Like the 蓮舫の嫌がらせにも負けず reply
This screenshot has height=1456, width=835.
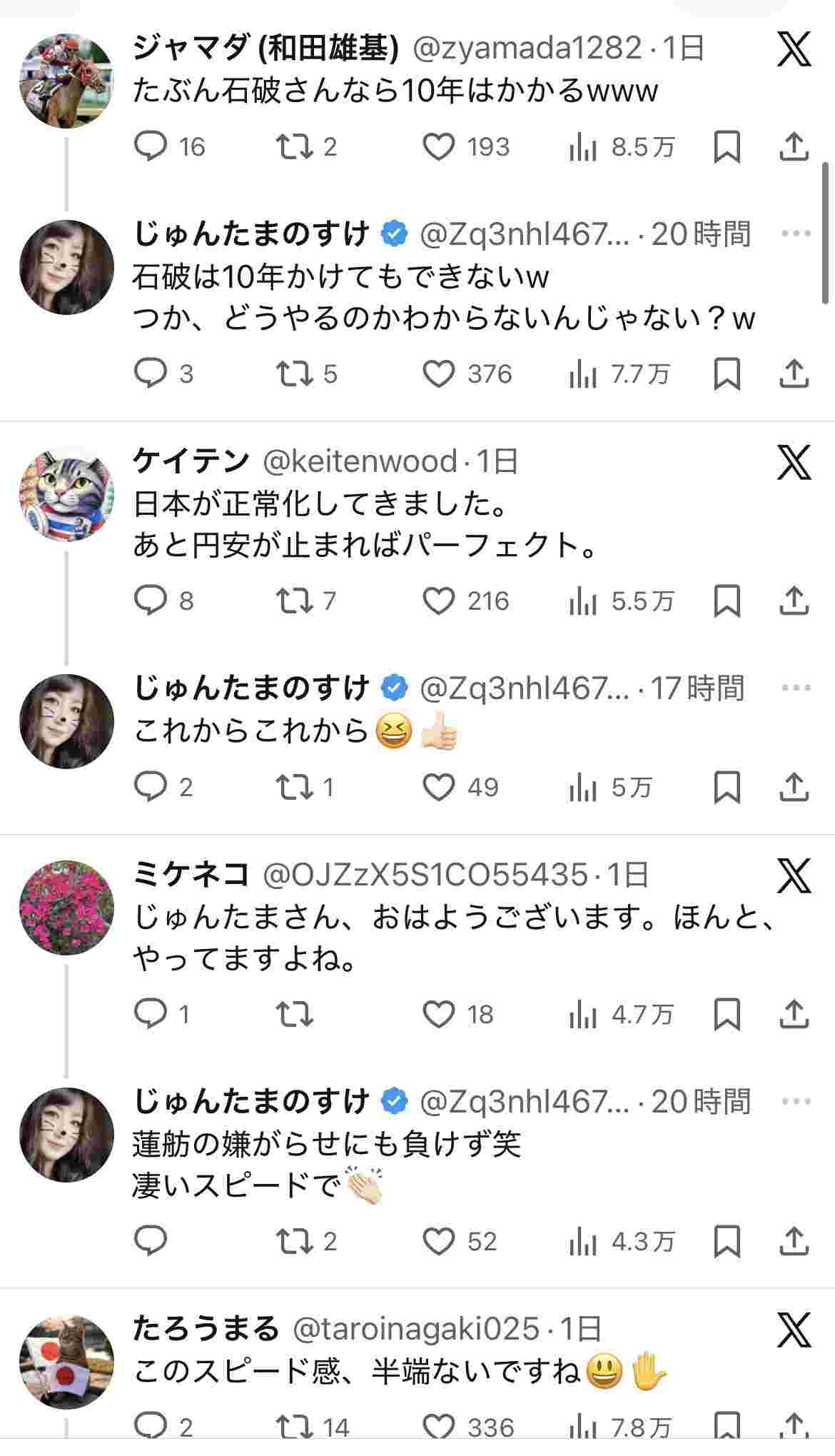point(438,1241)
